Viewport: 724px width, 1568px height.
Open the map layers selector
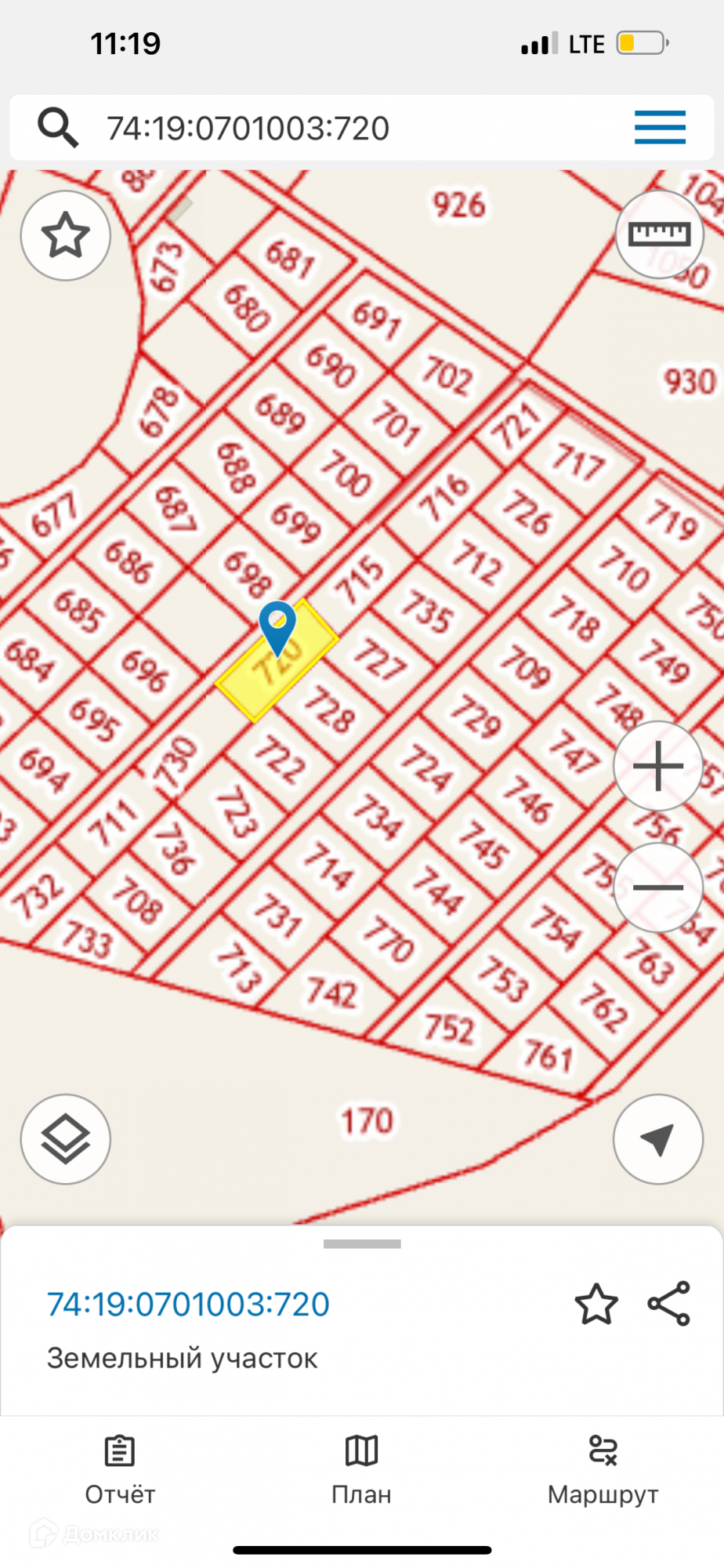coord(65,1138)
